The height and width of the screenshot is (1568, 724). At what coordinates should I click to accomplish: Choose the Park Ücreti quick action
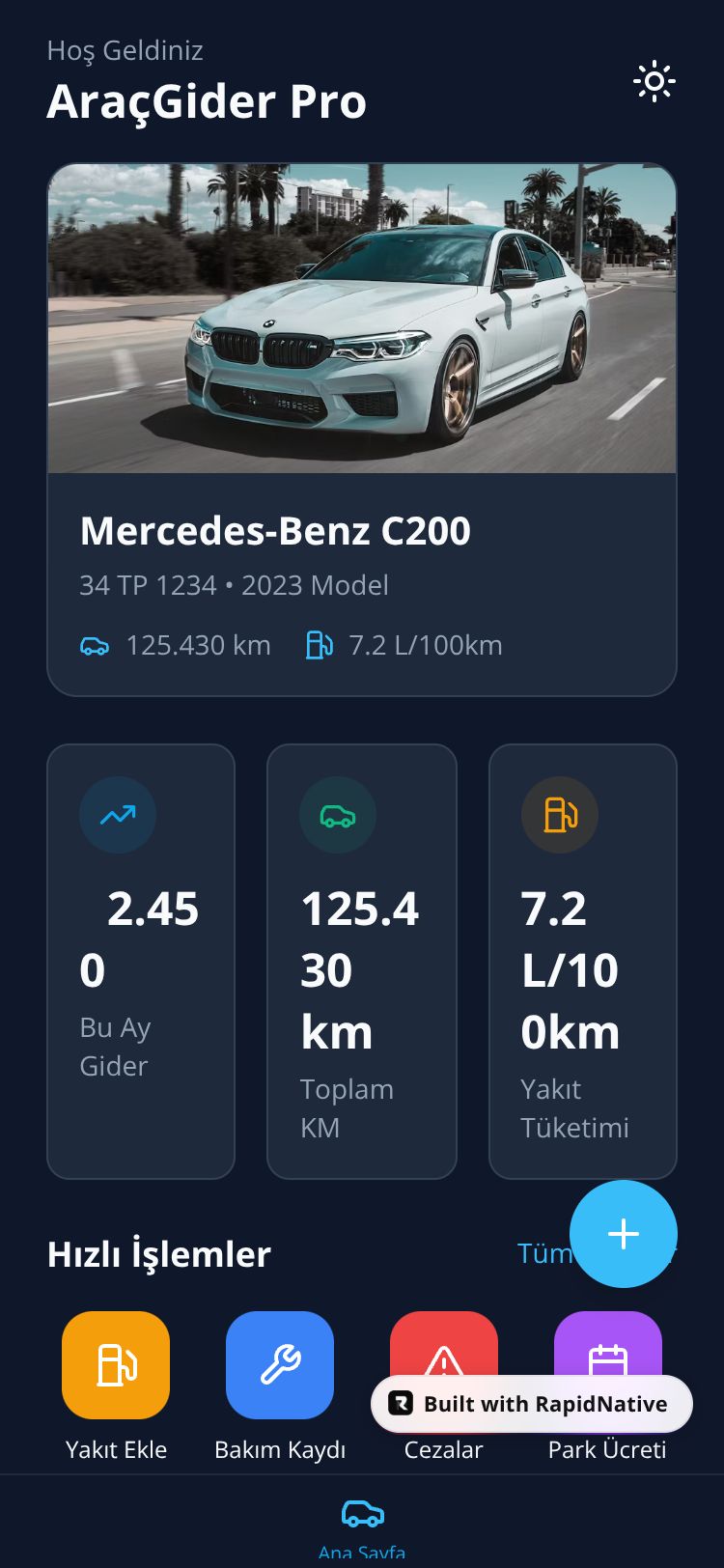click(607, 1342)
